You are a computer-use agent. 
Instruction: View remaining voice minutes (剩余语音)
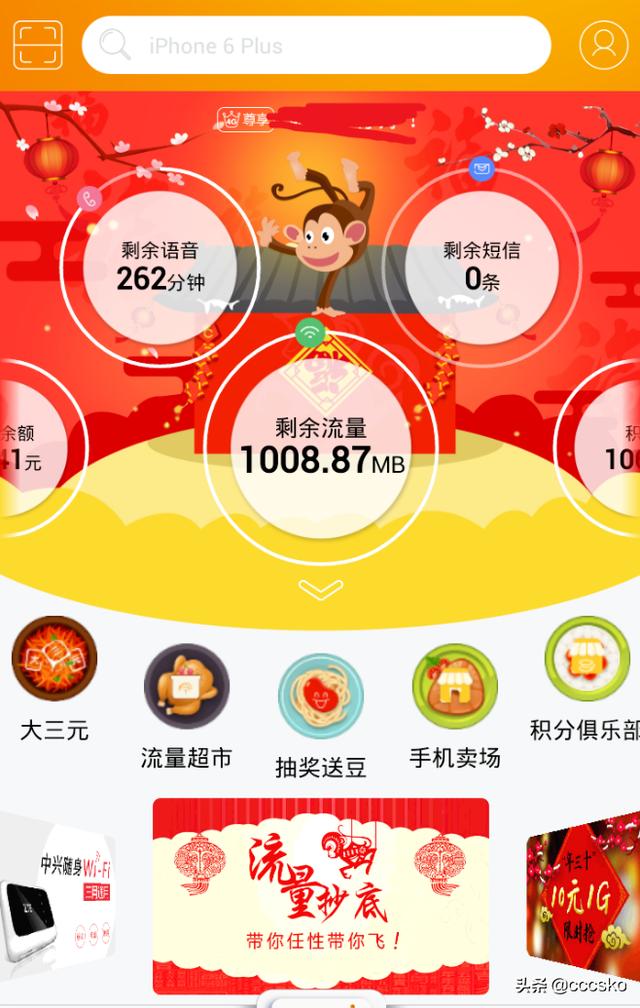pos(160,265)
